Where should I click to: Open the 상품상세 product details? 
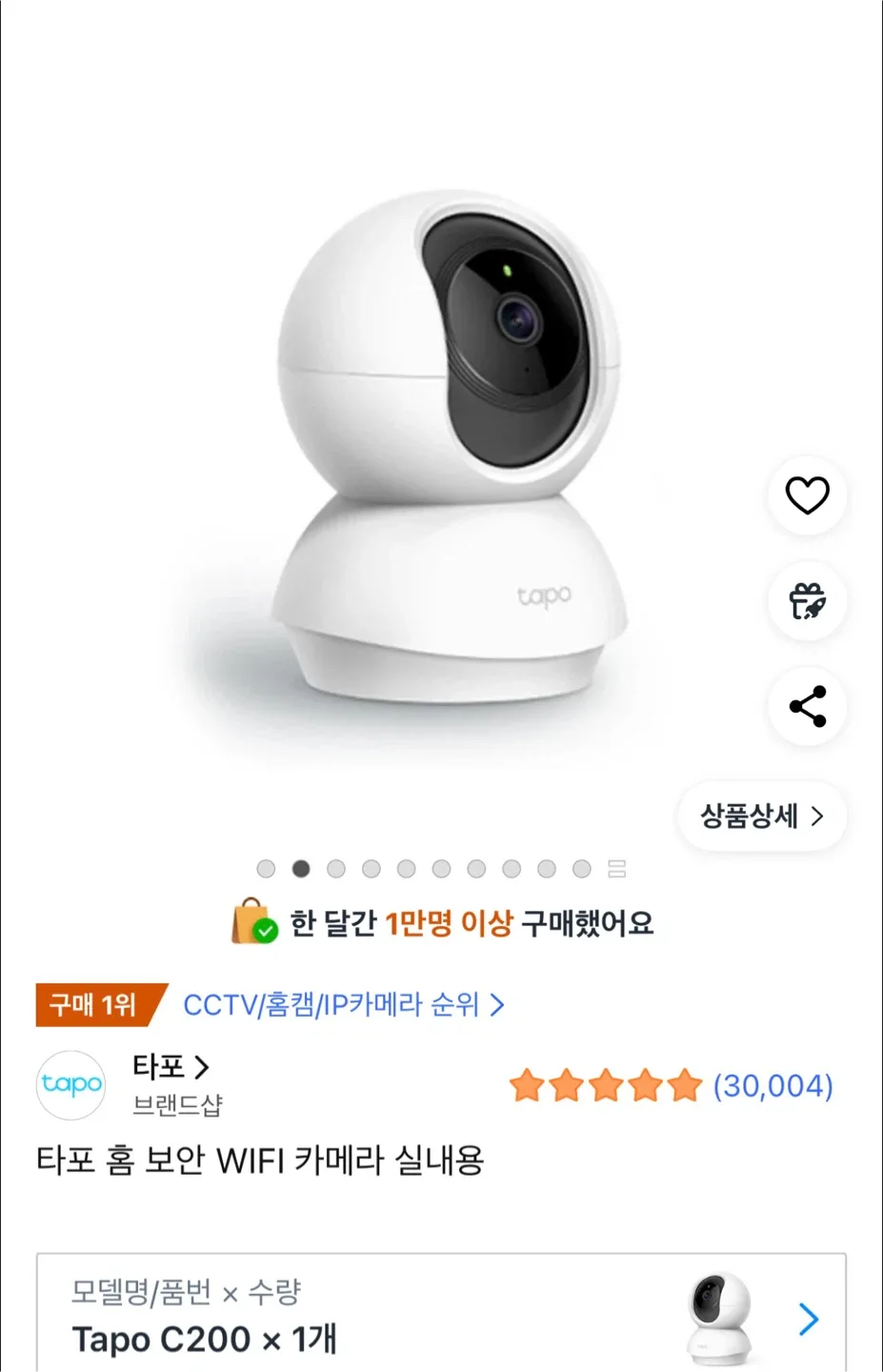[762, 817]
